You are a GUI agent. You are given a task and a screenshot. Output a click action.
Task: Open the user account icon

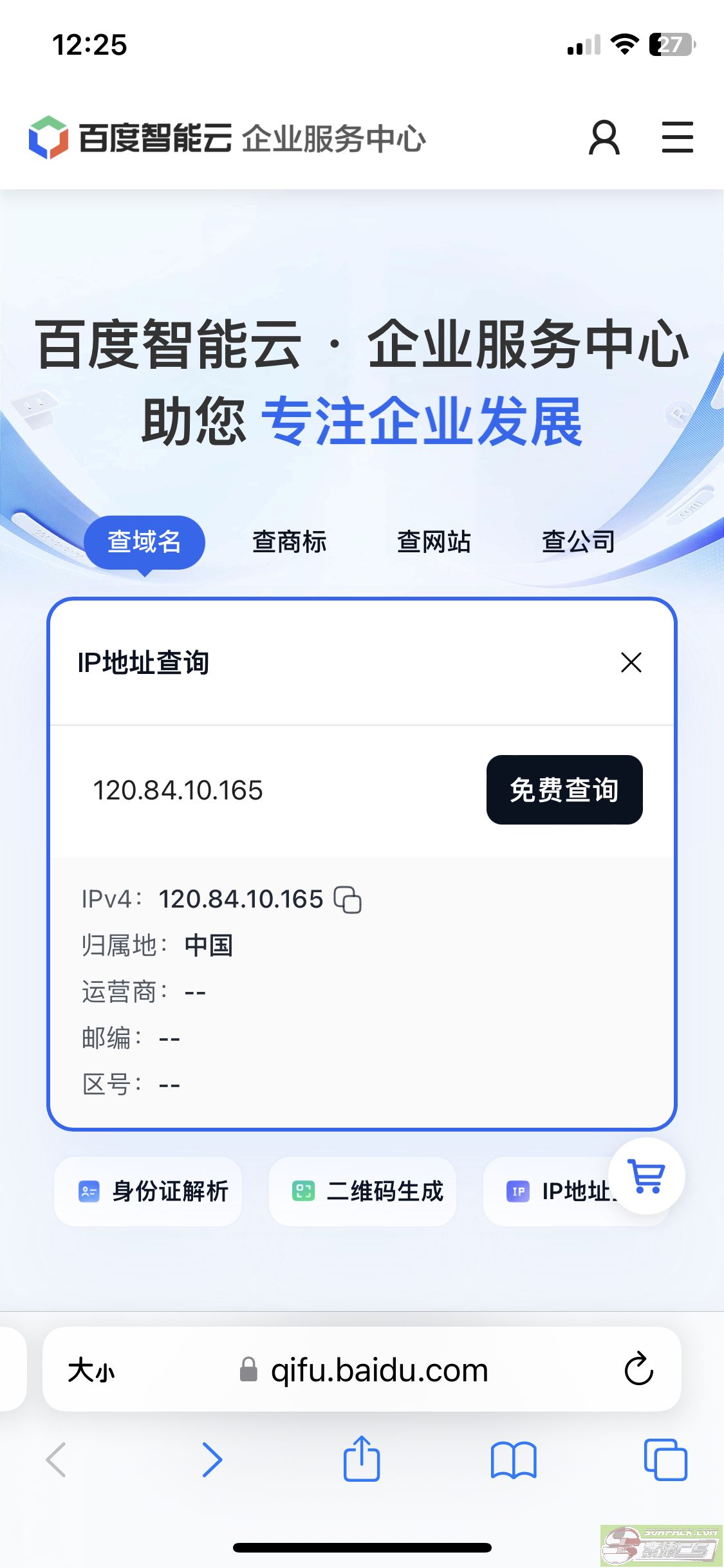604,138
